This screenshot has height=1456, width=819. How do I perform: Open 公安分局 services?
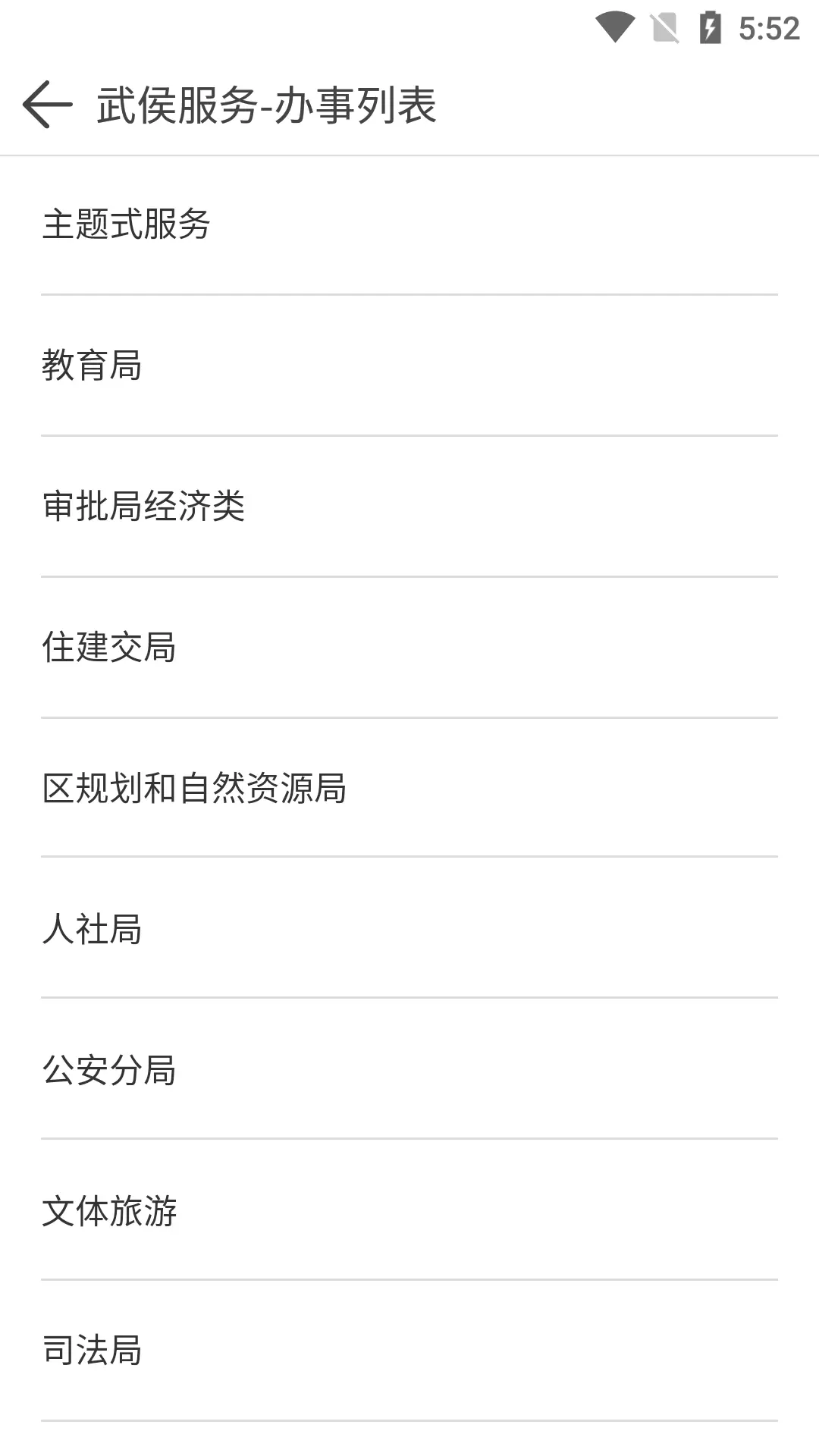pos(409,1070)
